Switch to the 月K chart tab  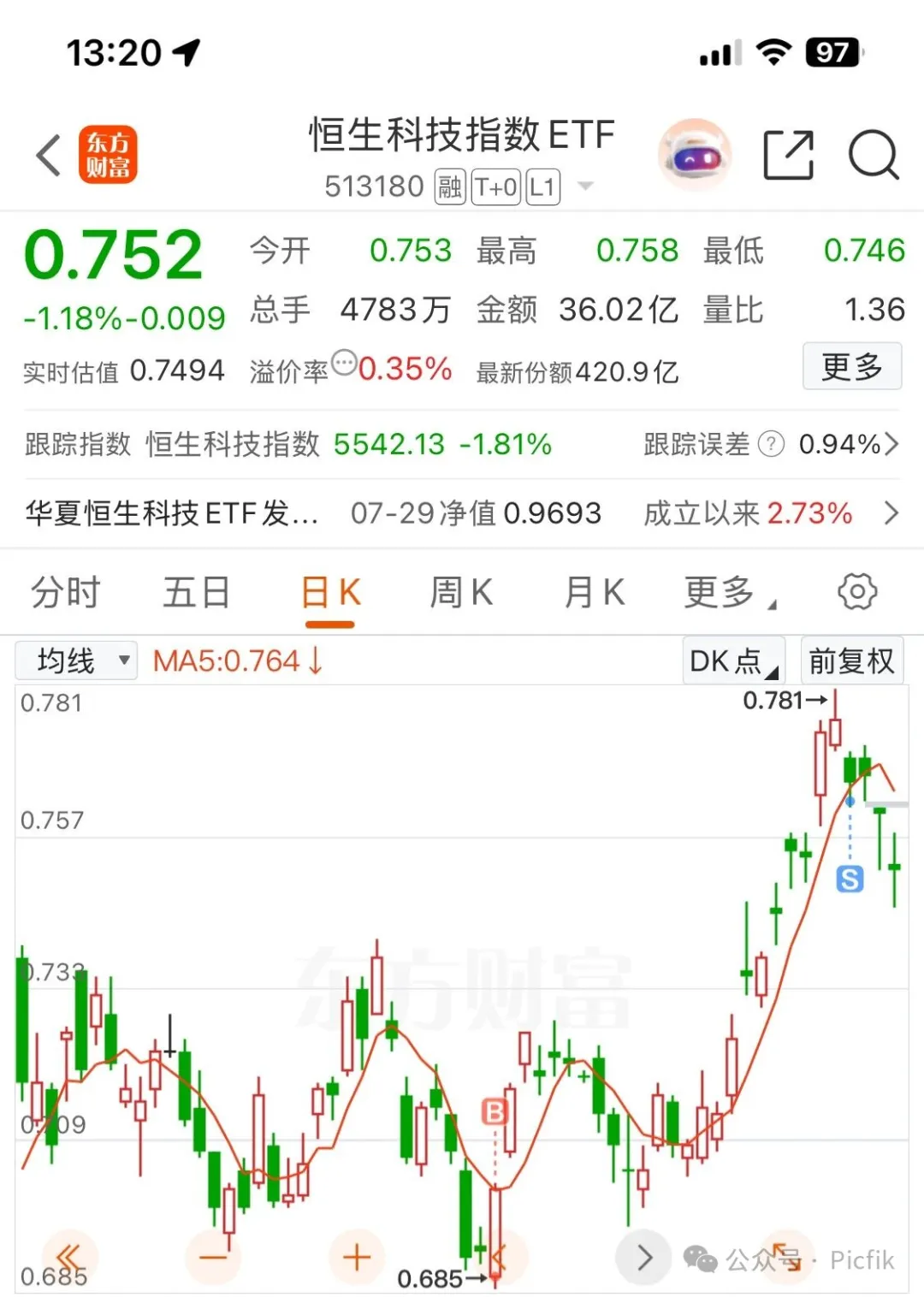point(594,592)
